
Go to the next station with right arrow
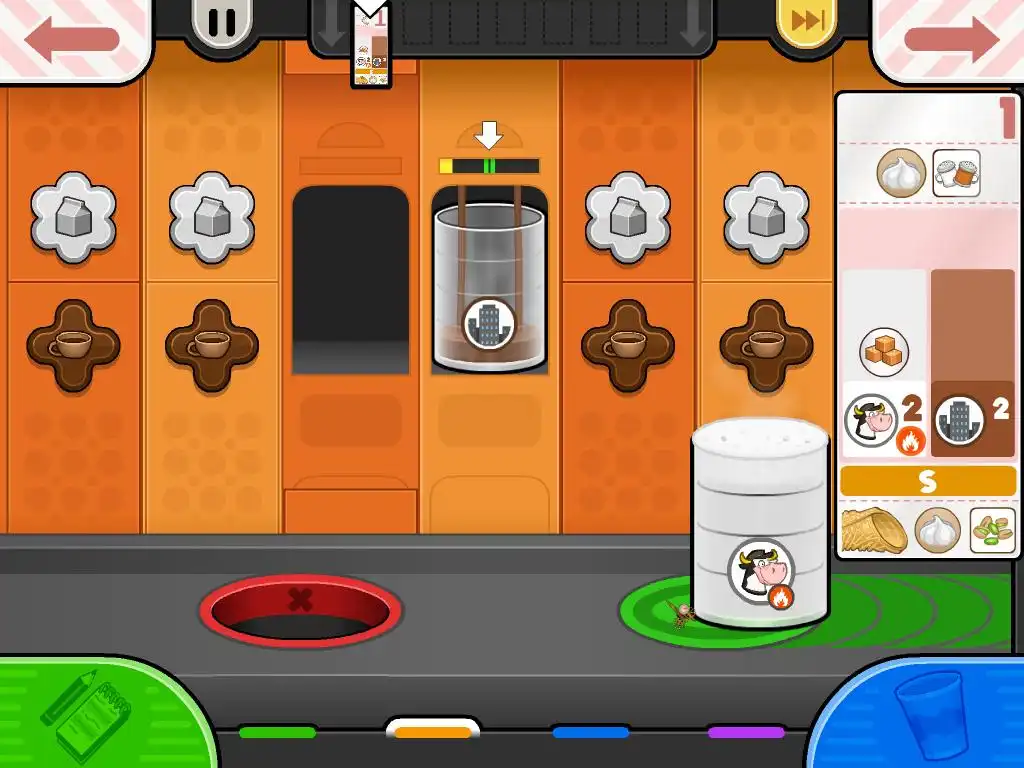click(951, 39)
